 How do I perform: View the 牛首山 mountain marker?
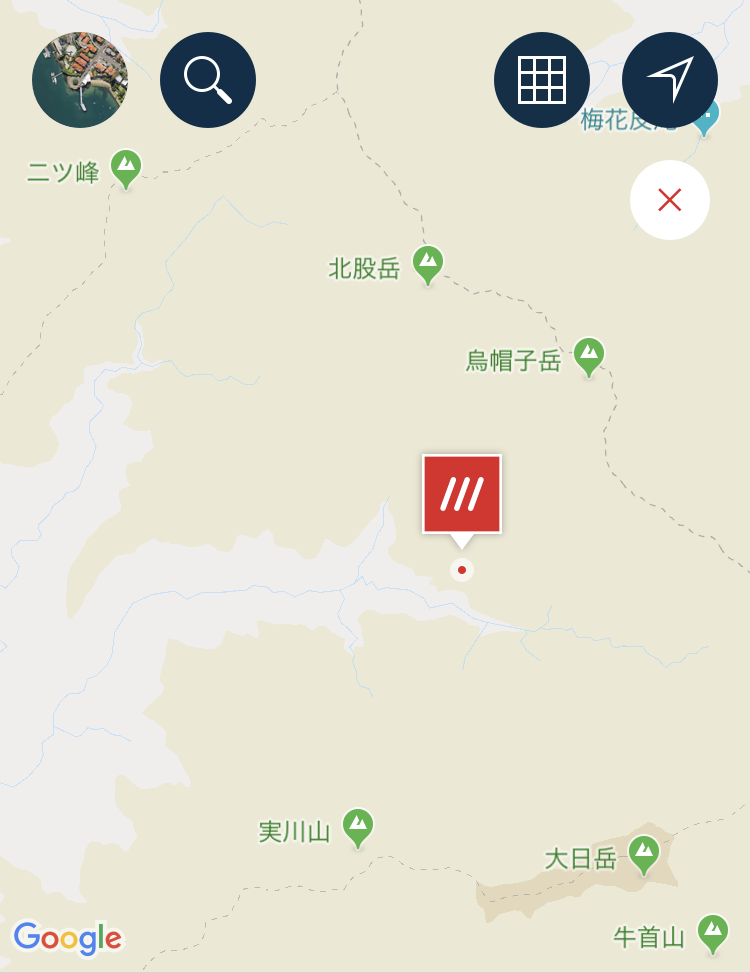[x=713, y=933]
